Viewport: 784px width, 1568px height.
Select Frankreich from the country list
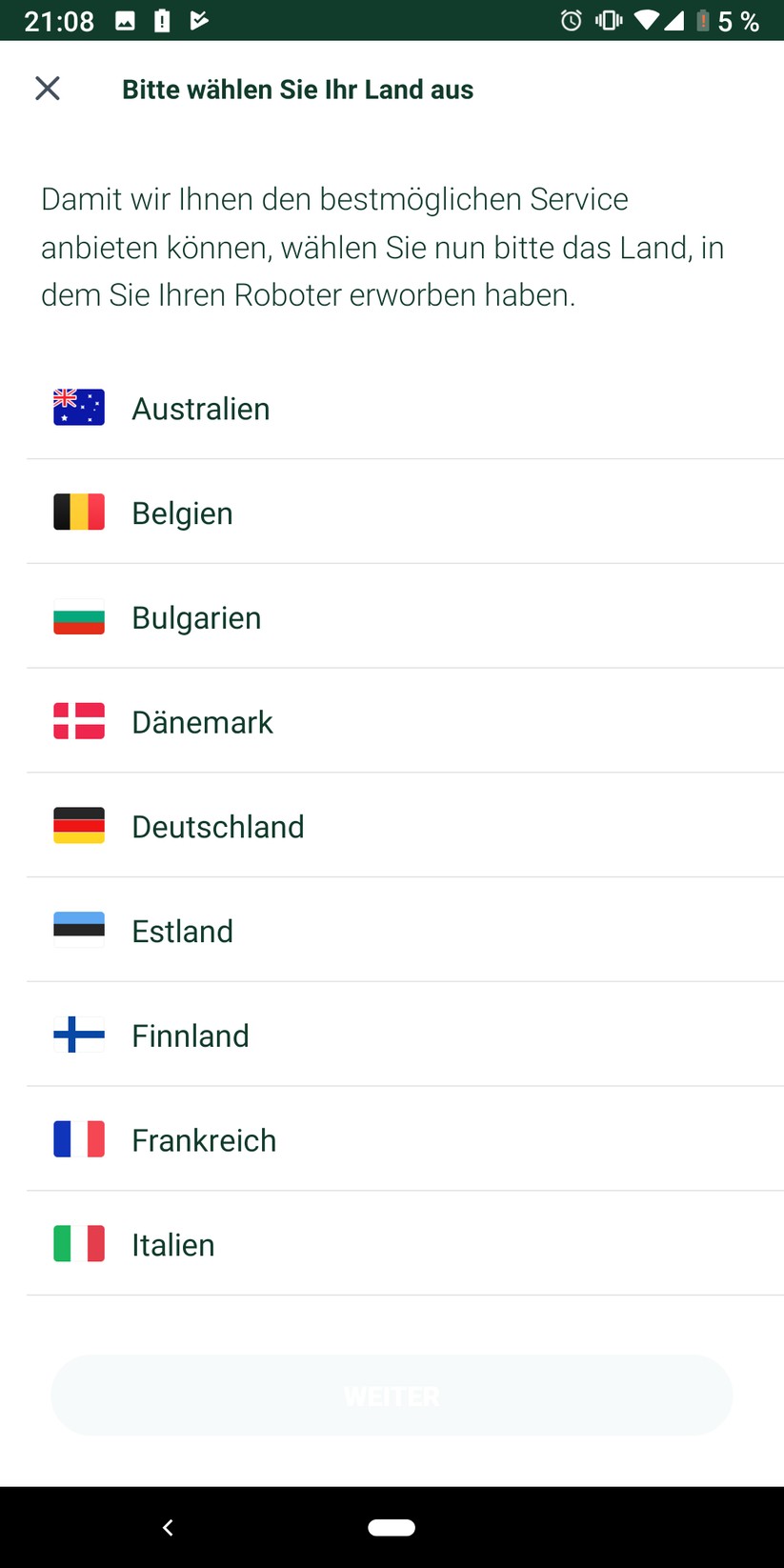point(204,1138)
